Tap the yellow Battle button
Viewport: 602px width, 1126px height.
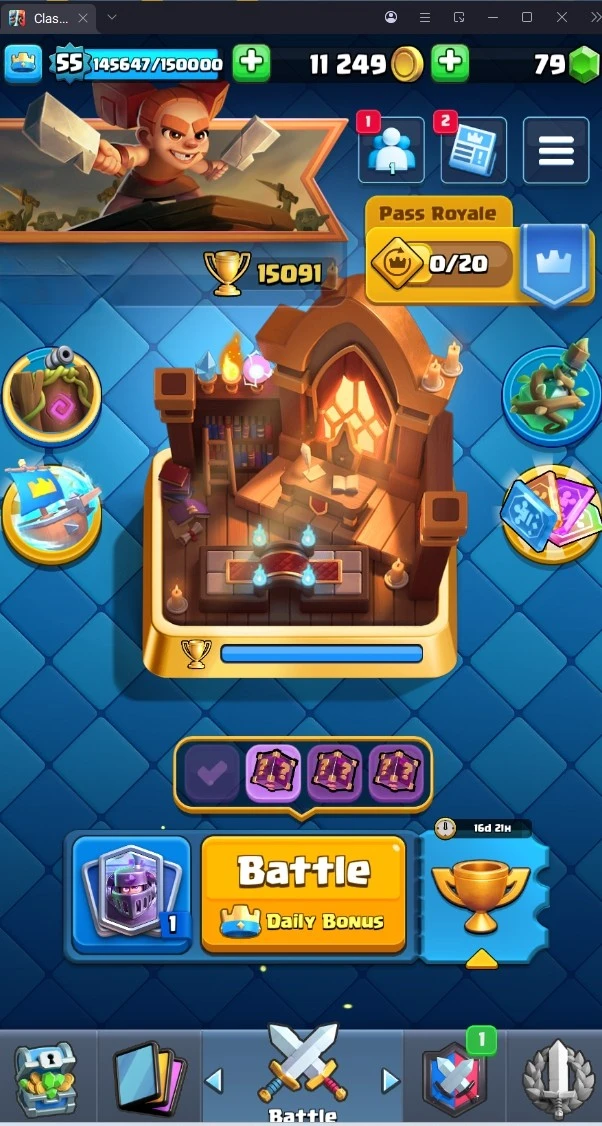tap(304, 893)
